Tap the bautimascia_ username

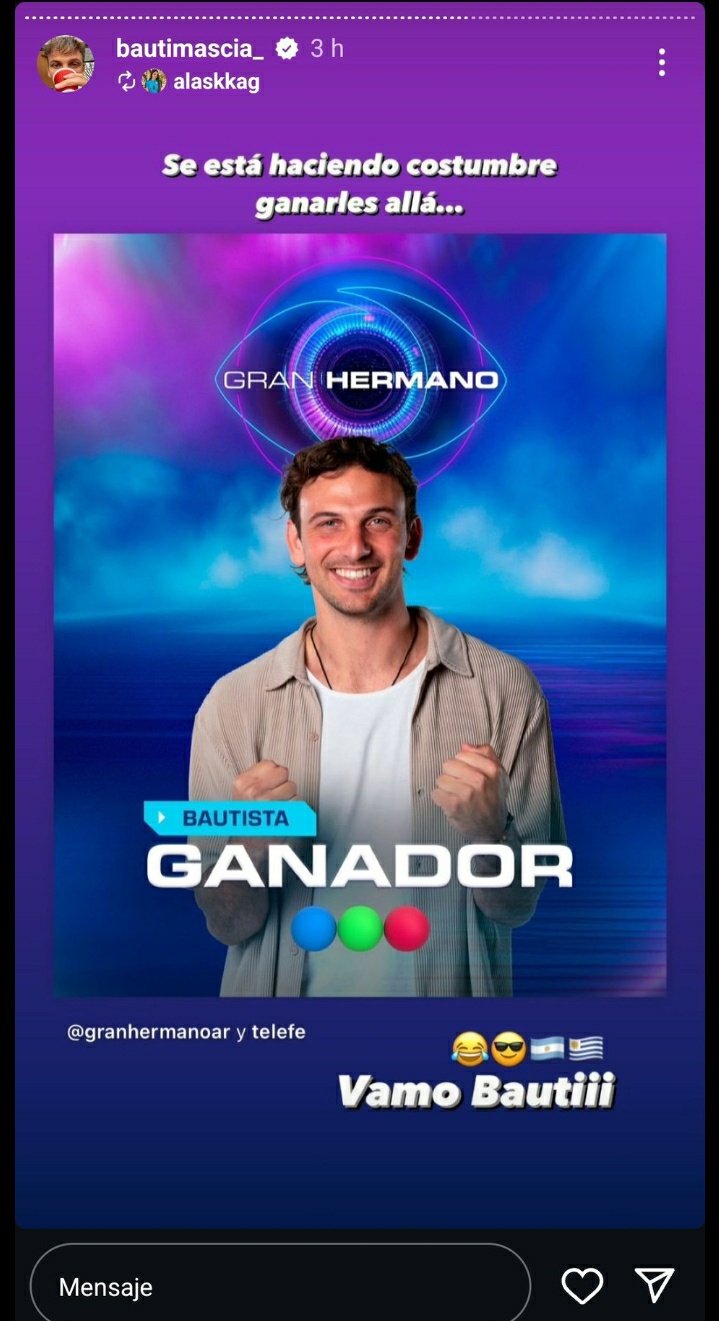coord(190,48)
